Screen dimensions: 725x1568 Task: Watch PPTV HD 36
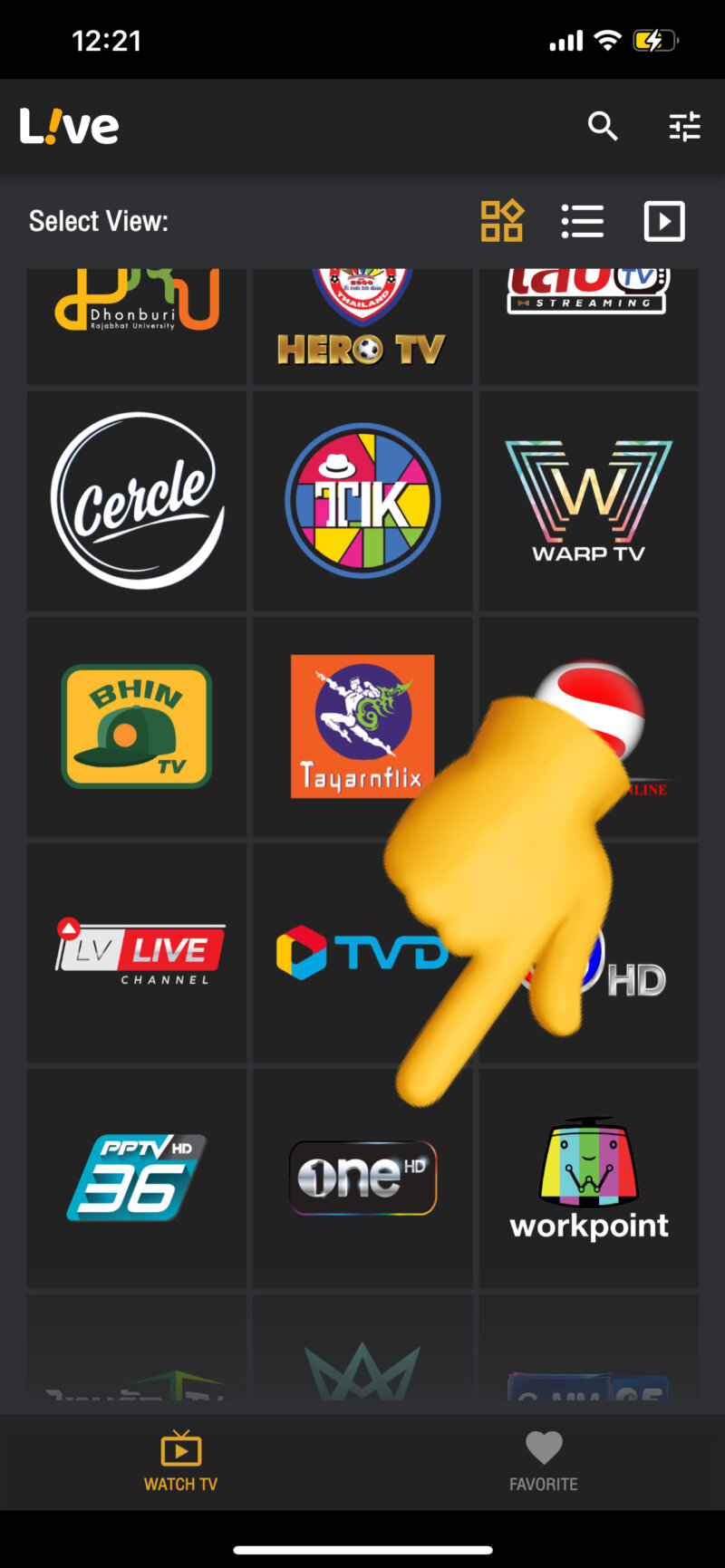click(x=137, y=1178)
